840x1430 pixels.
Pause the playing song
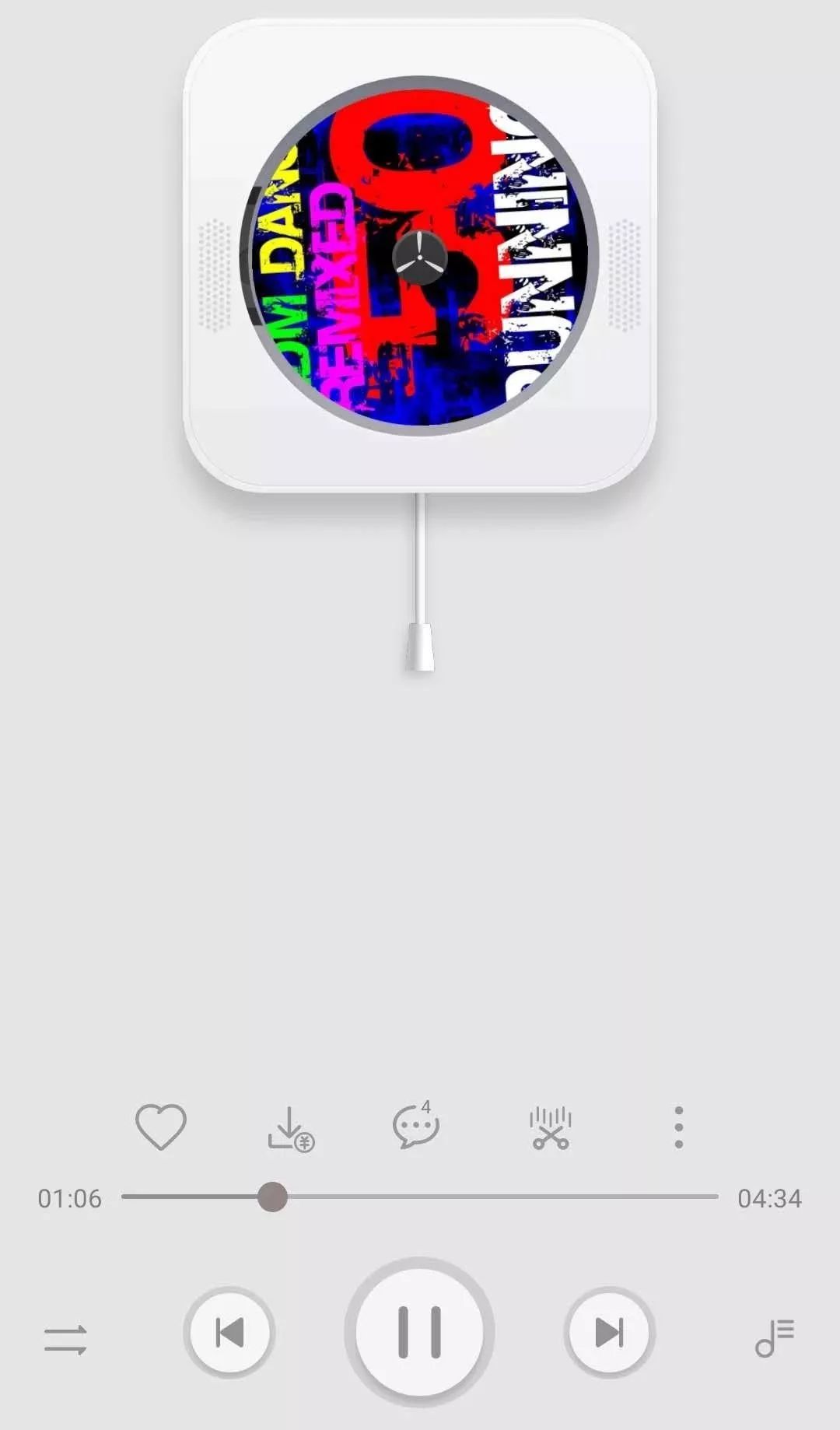[420, 1331]
